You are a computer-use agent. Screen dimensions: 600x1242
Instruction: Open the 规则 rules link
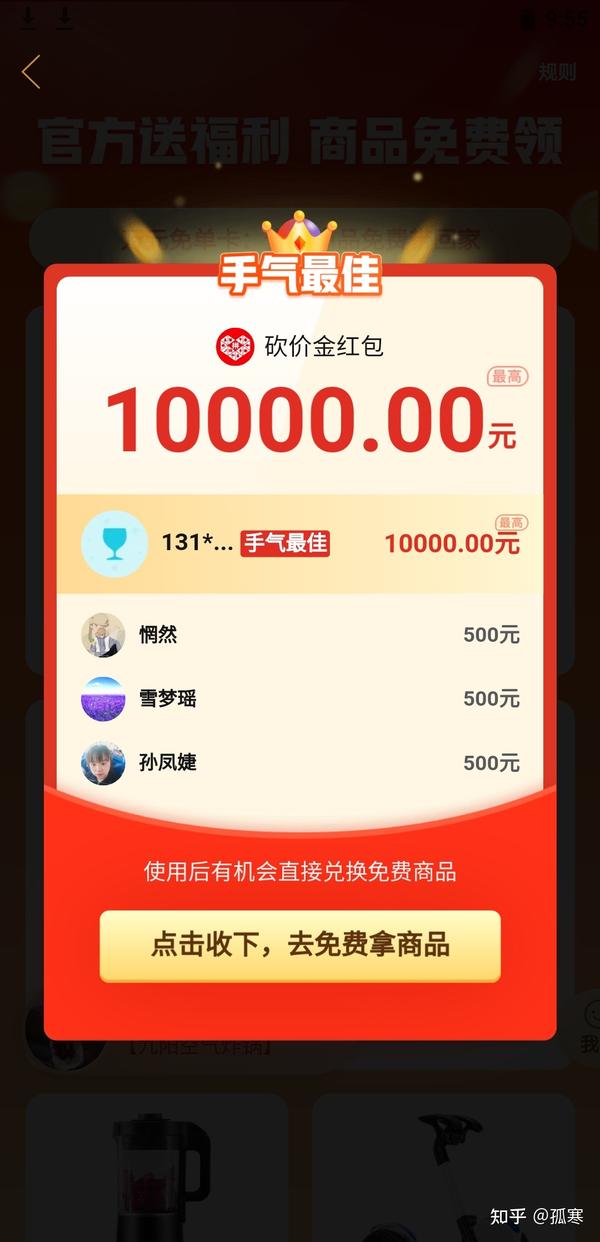point(557,72)
